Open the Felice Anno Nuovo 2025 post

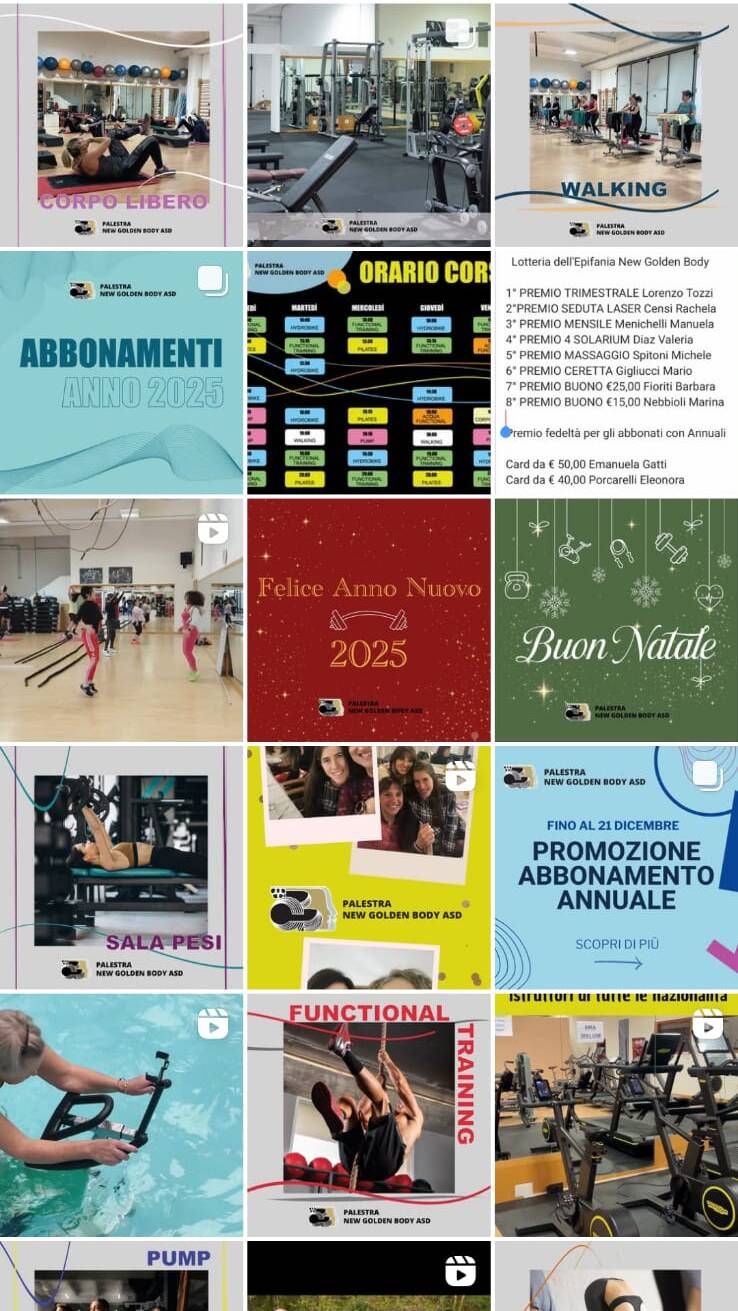pyautogui.click(x=368, y=620)
